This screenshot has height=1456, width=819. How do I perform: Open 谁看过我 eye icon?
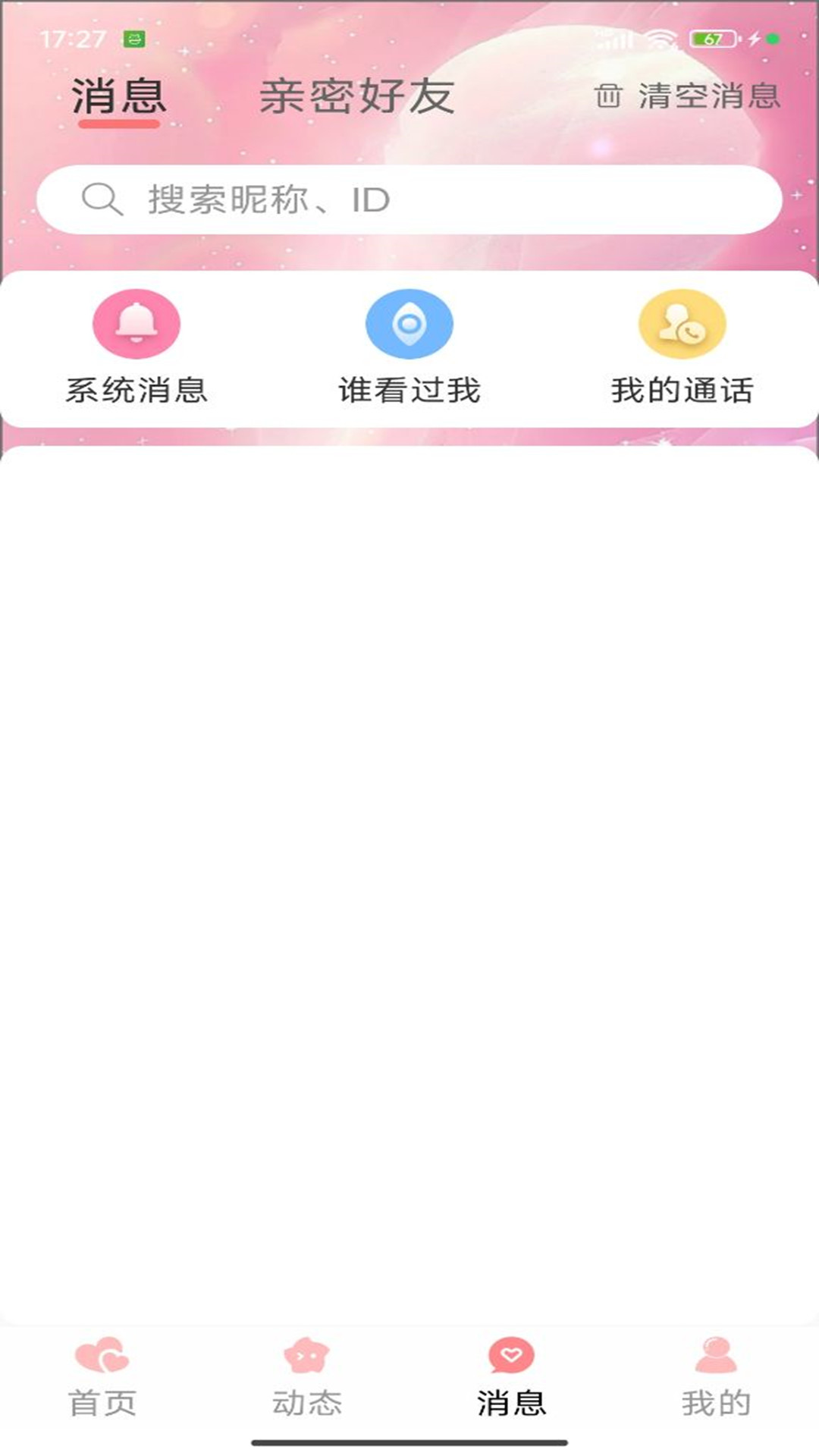(409, 324)
